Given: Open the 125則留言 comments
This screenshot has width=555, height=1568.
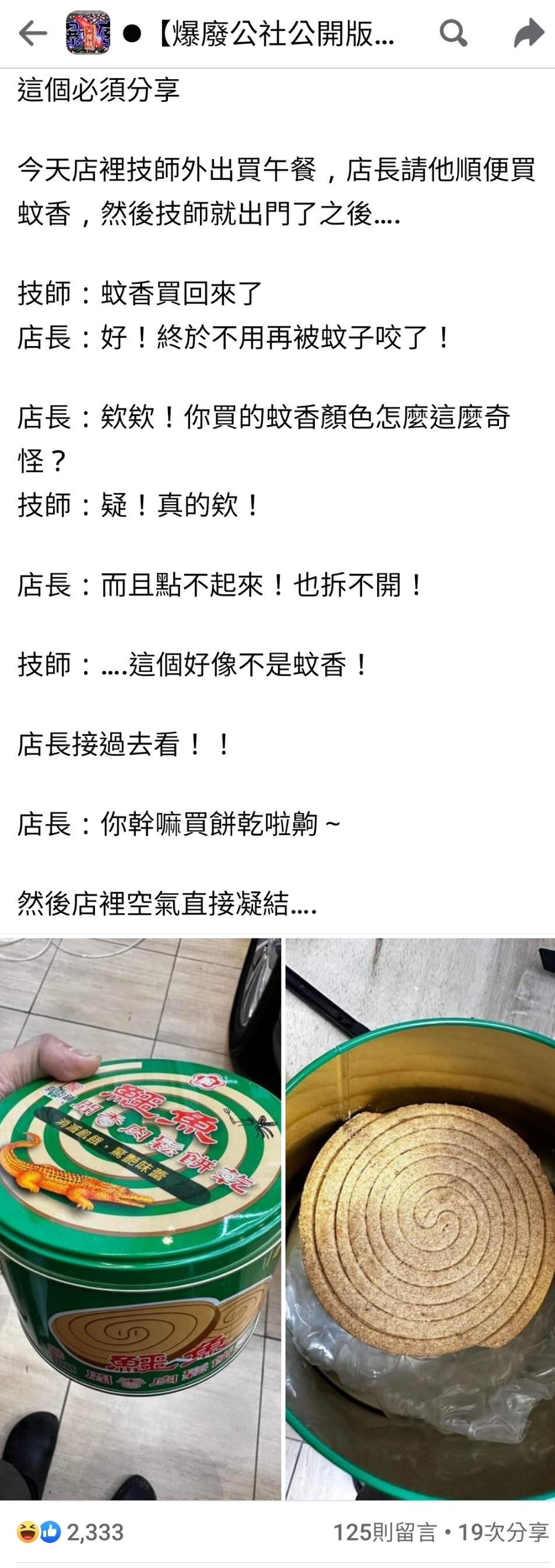Looking at the screenshot, I should pyautogui.click(x=385, y=1532).
